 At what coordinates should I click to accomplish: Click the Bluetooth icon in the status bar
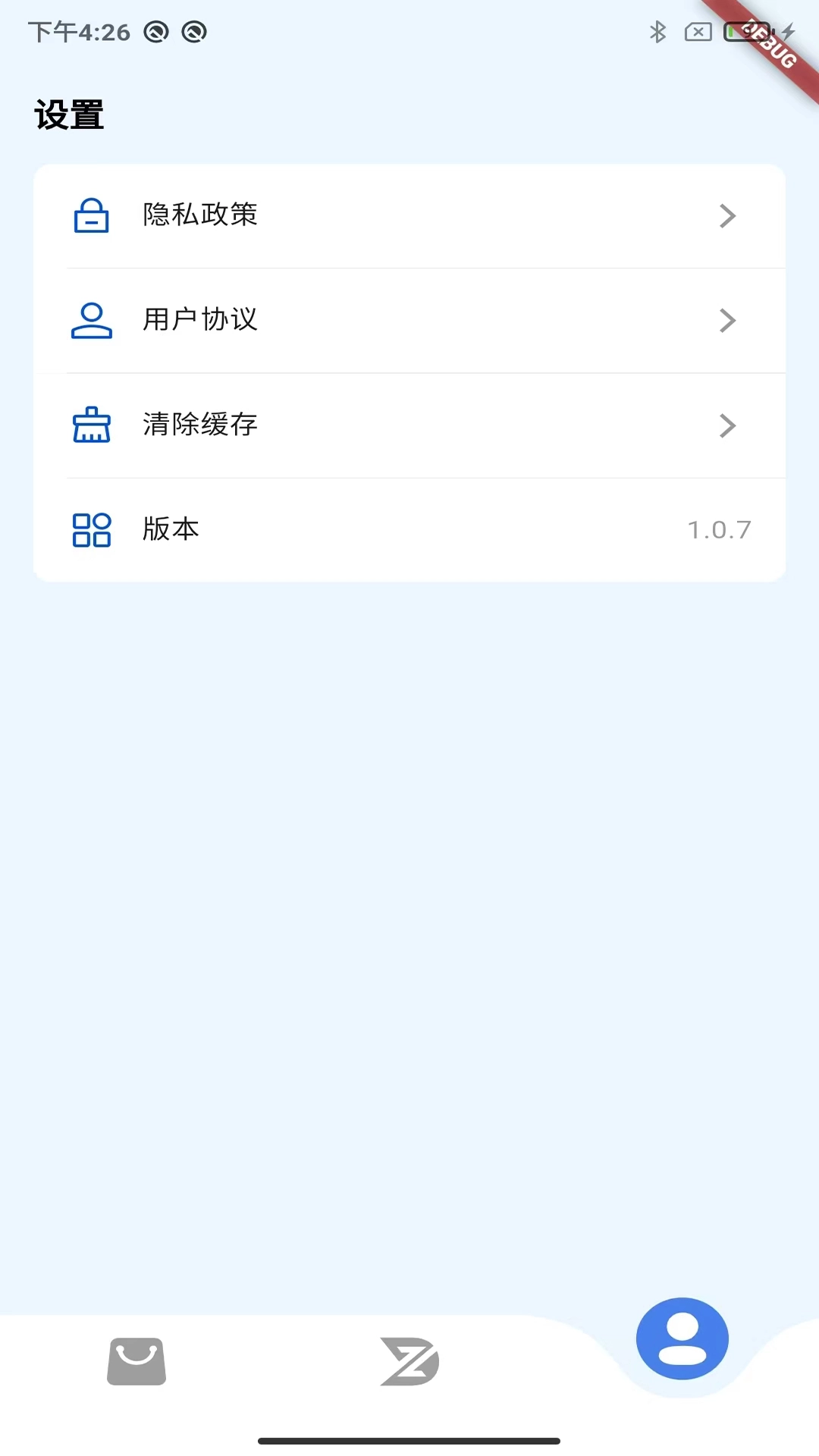(657, 32)
